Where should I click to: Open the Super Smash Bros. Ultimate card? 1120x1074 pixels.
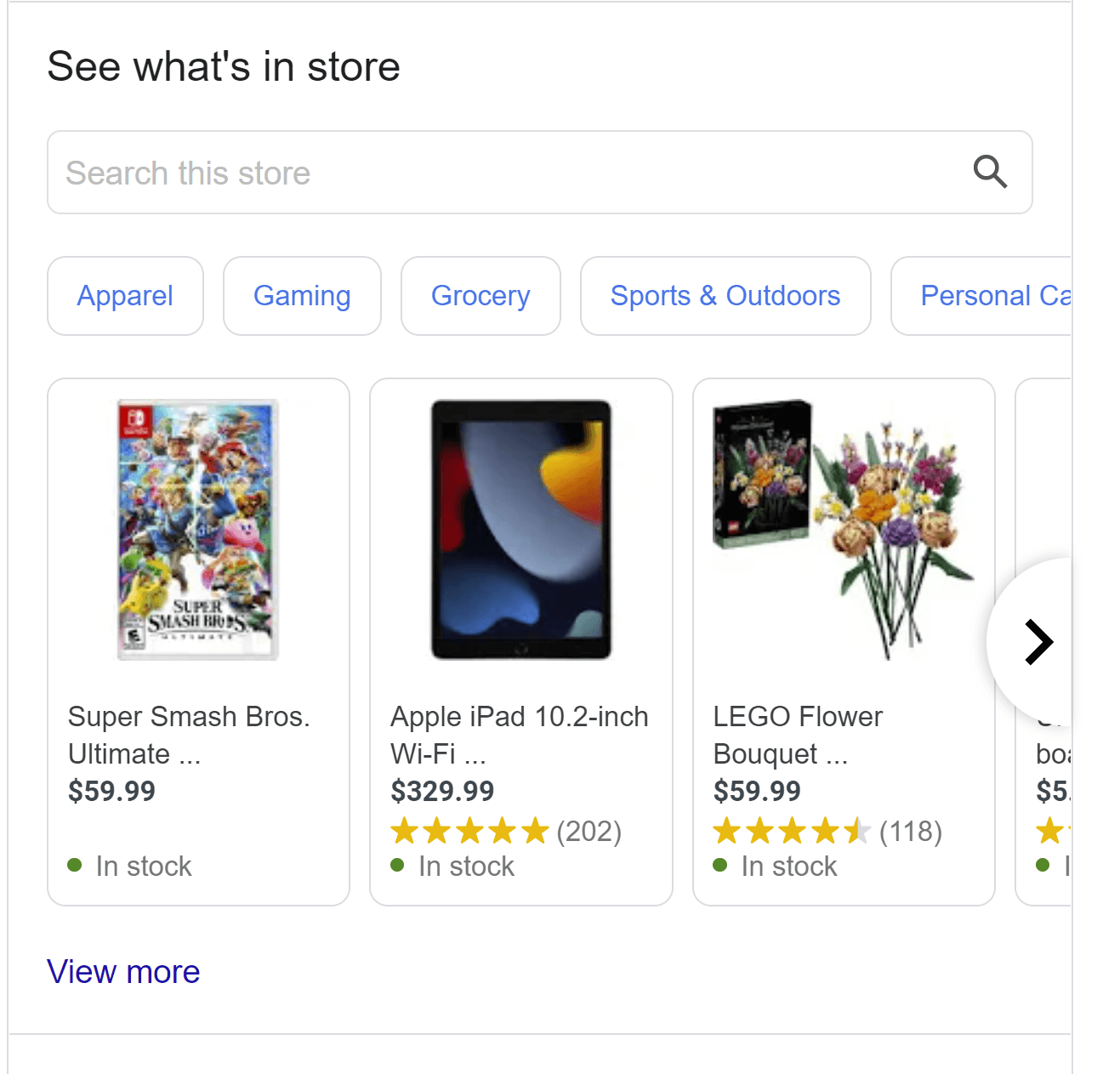[x=198, y=642]
